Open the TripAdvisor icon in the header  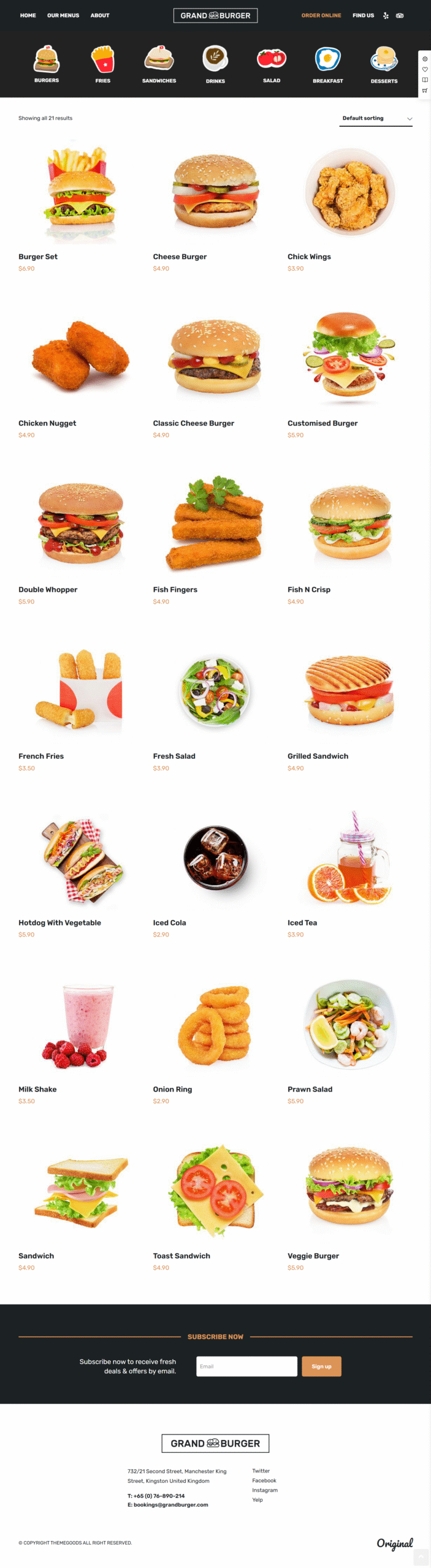click(x=400, y=16)
